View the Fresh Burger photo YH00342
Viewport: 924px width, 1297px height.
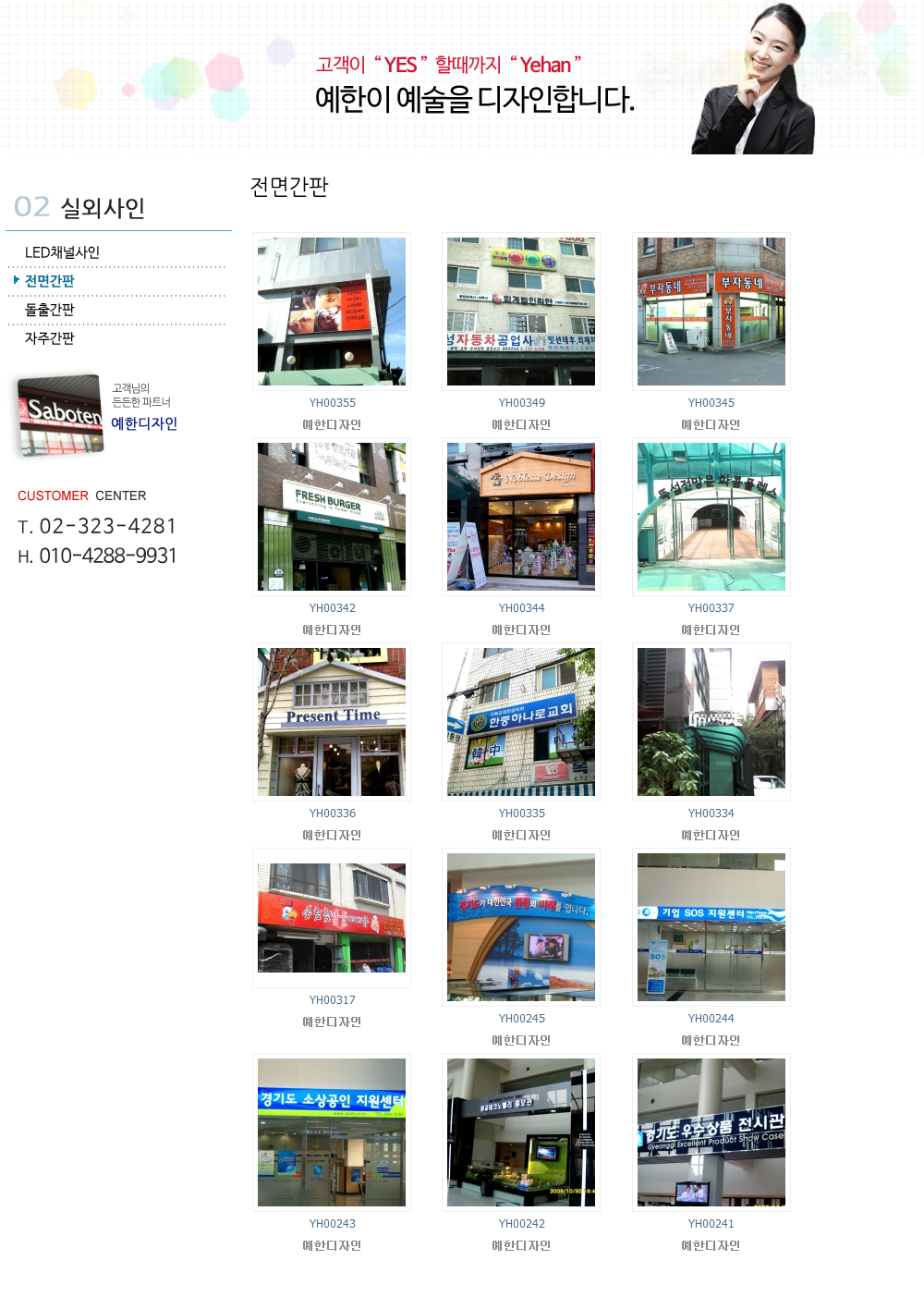332,517
